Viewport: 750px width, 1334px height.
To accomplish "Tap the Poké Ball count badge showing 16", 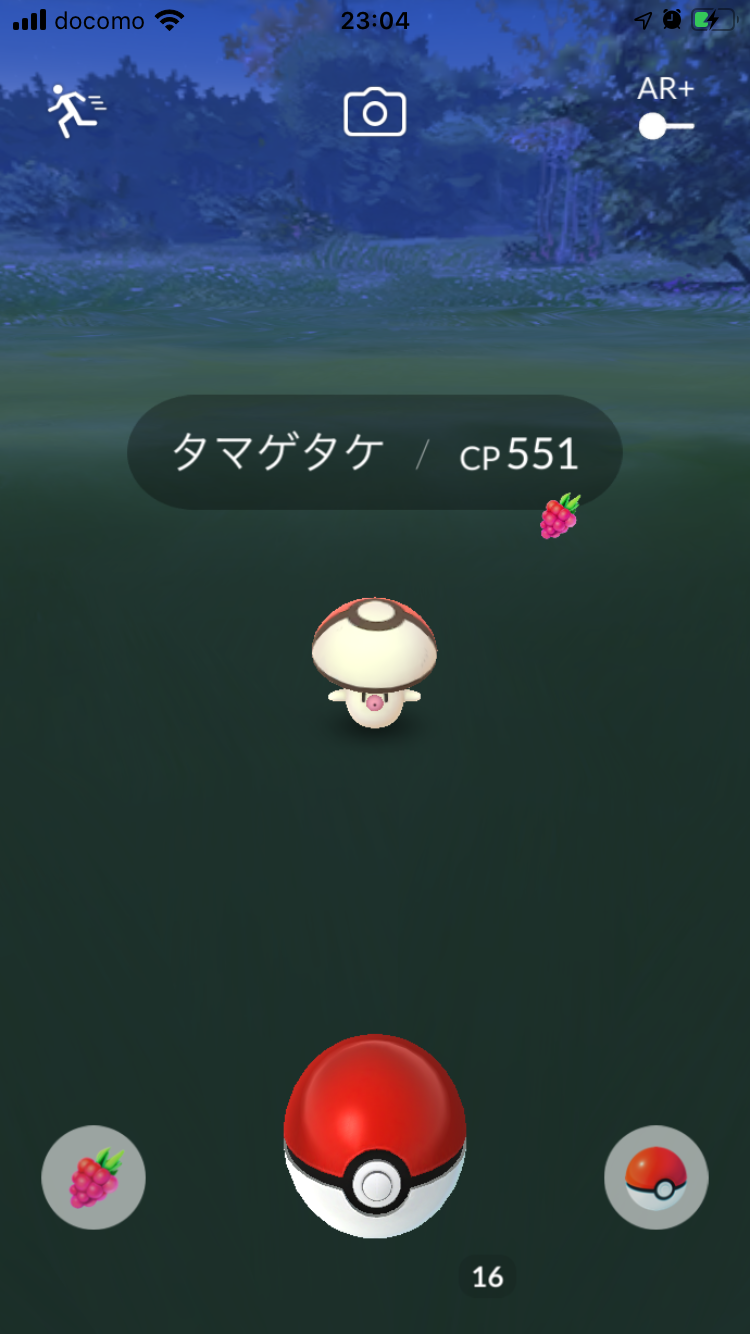I will pyautogui.click(x=487, y=1276).
